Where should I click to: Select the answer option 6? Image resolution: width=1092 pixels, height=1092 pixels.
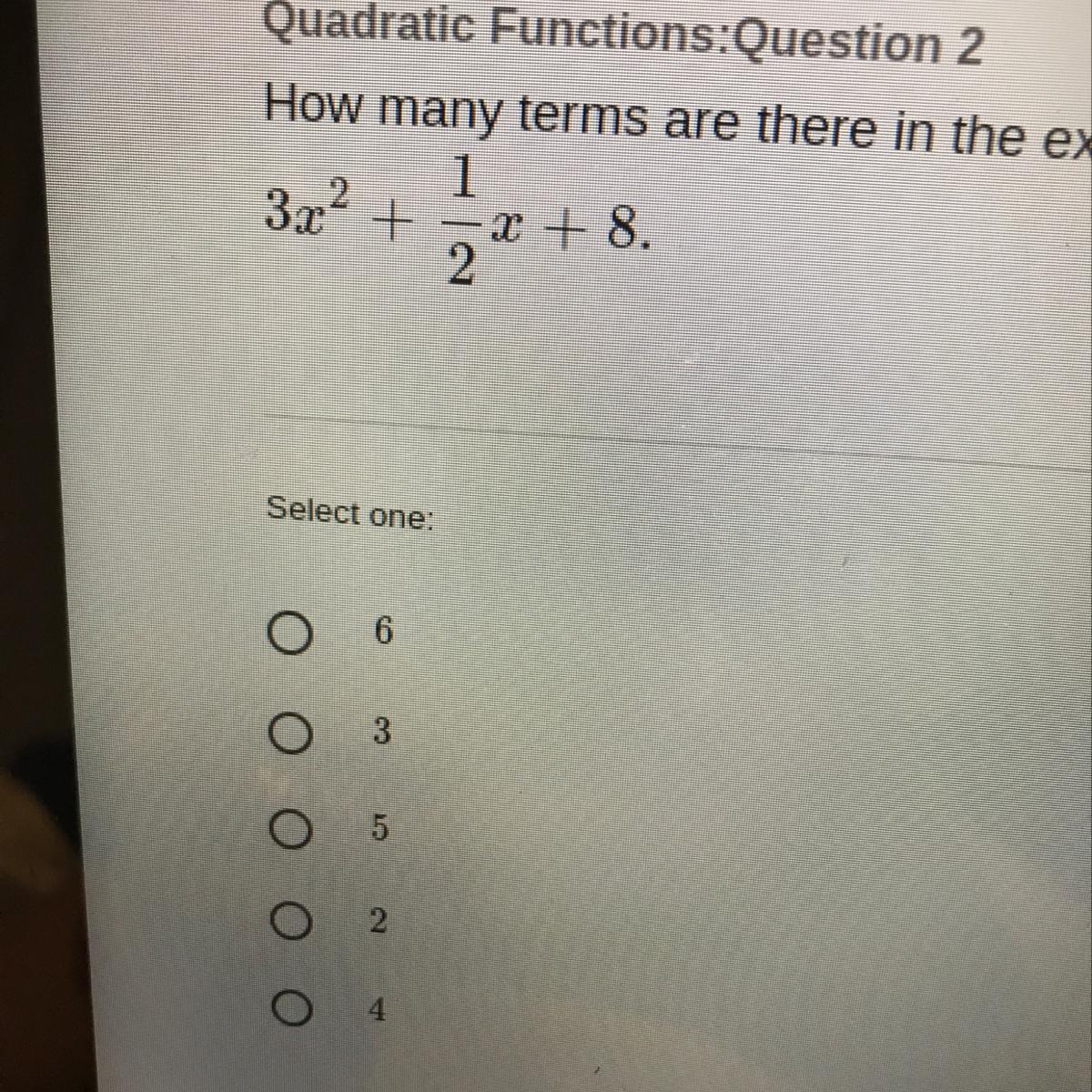pyautogui.click(x=290, y=633)
